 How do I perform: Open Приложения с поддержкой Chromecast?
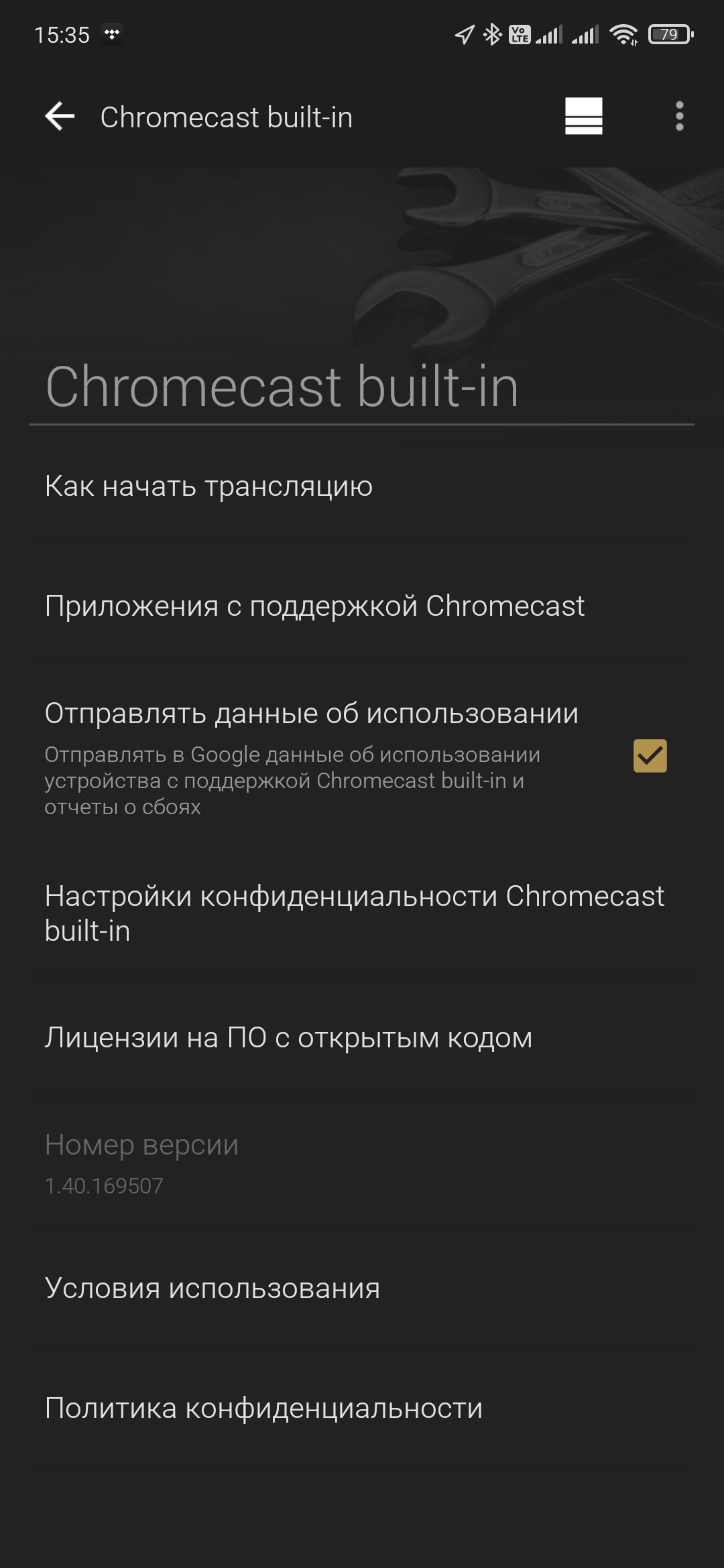tap(314, 606)
